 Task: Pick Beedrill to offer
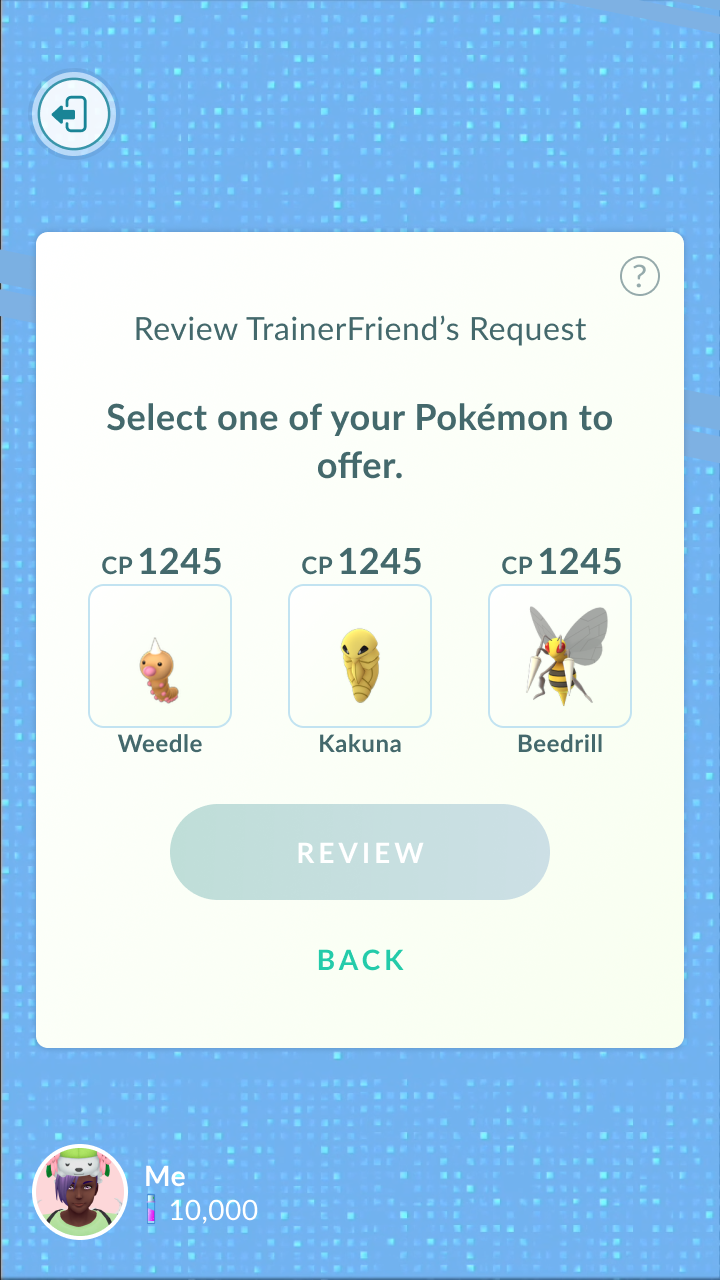pyautogui.click(x=560, y=656)
